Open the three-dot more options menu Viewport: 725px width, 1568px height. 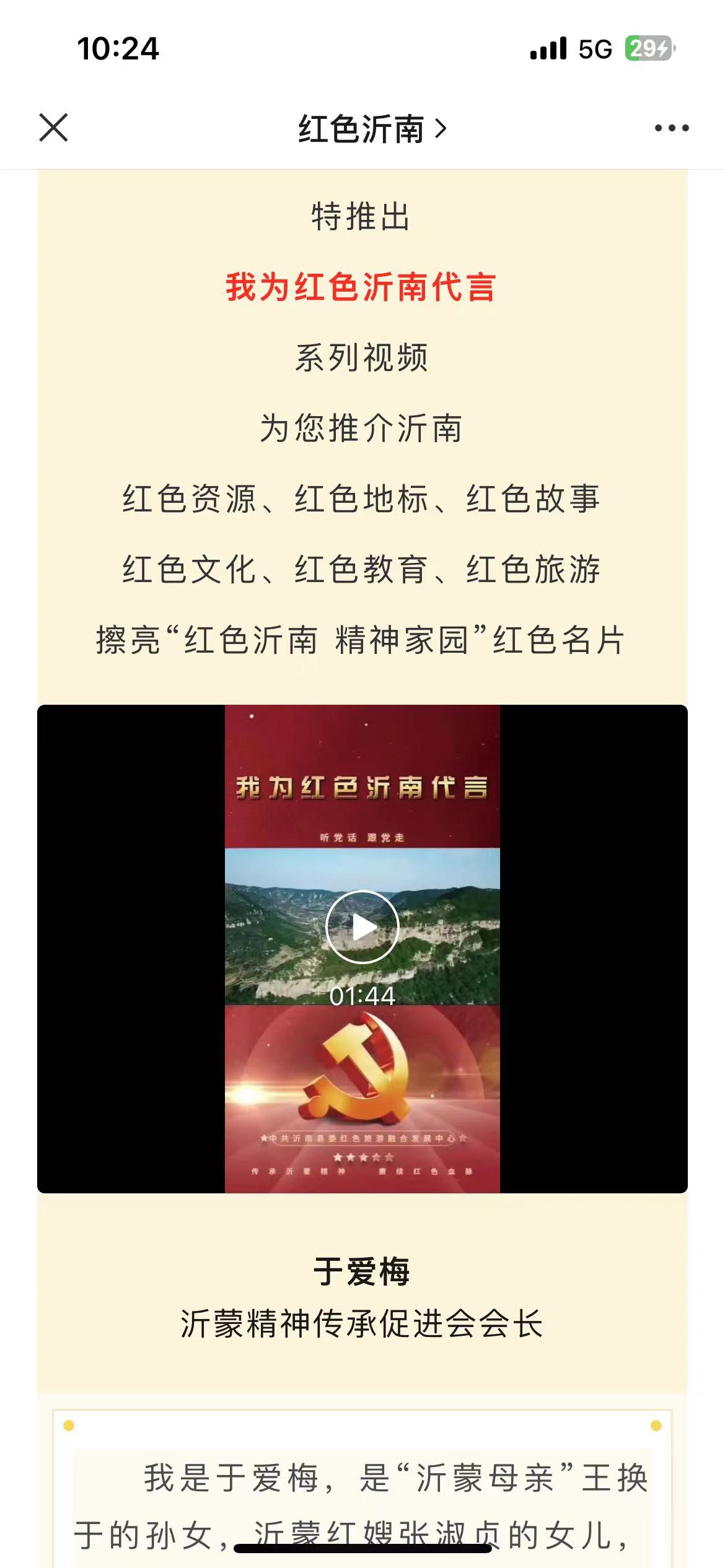pos(672,128)
